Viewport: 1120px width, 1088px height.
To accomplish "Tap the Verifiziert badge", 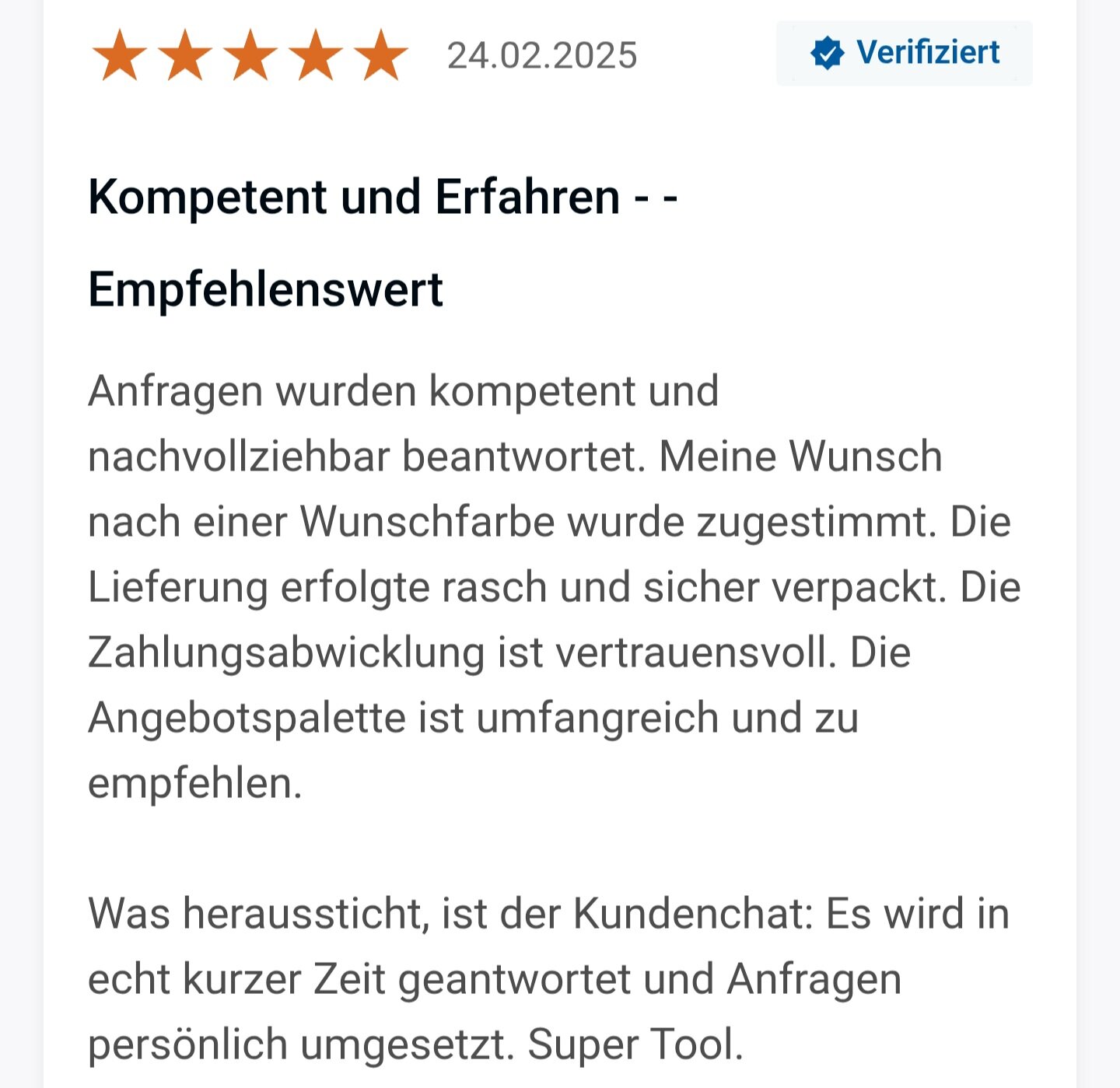I will [904, 53].
